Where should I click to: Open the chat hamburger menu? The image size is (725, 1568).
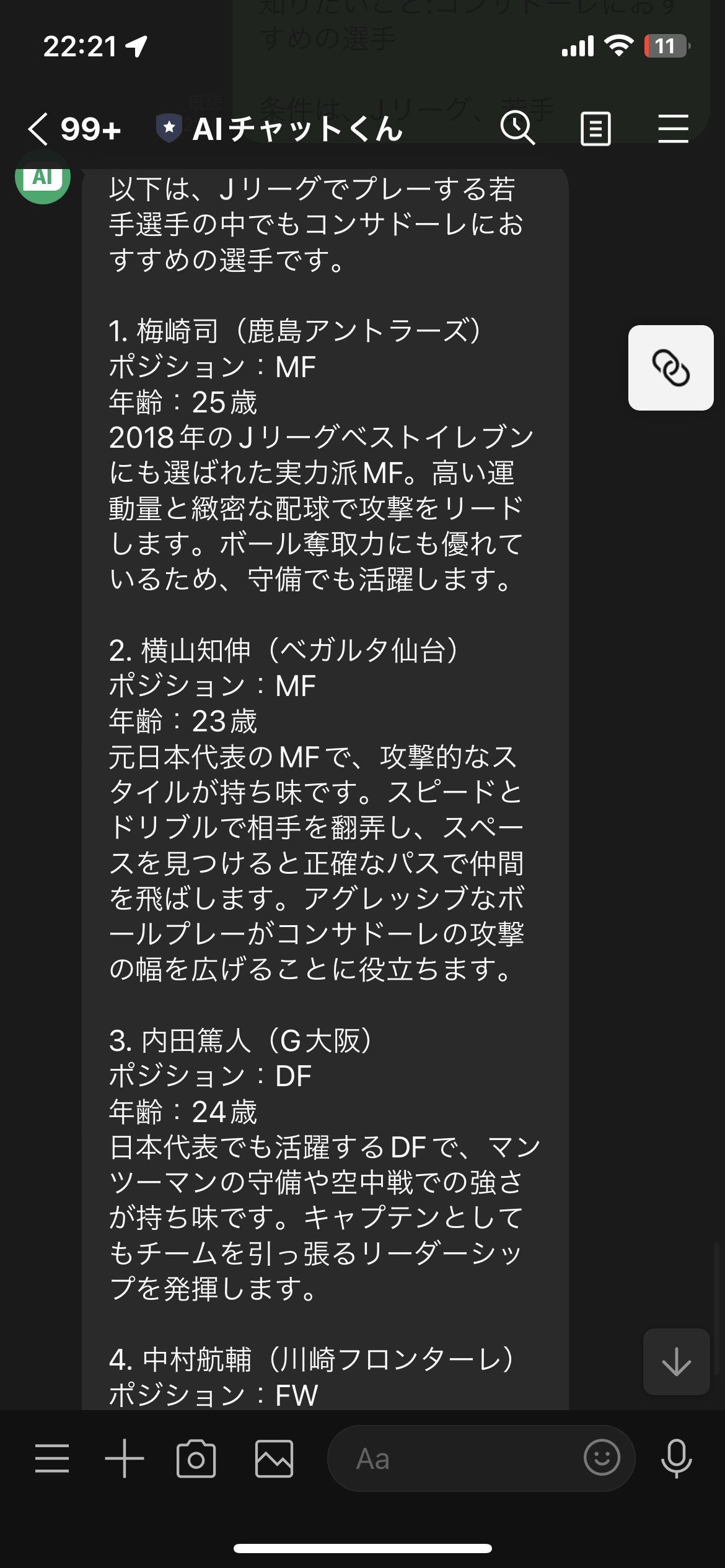[674, 129]
